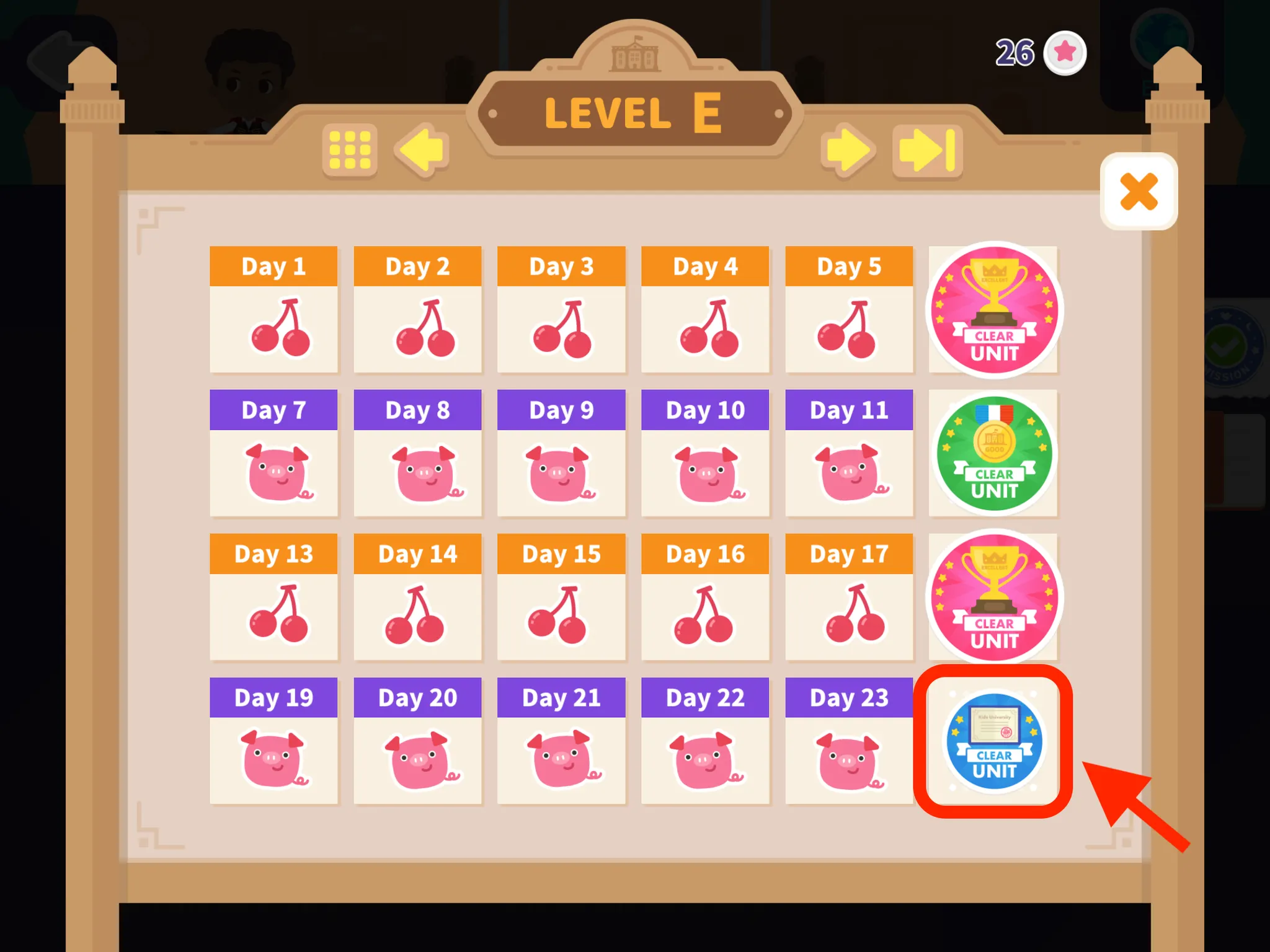
Task: Close the Level E panel
Action: tap(1139, 192)
